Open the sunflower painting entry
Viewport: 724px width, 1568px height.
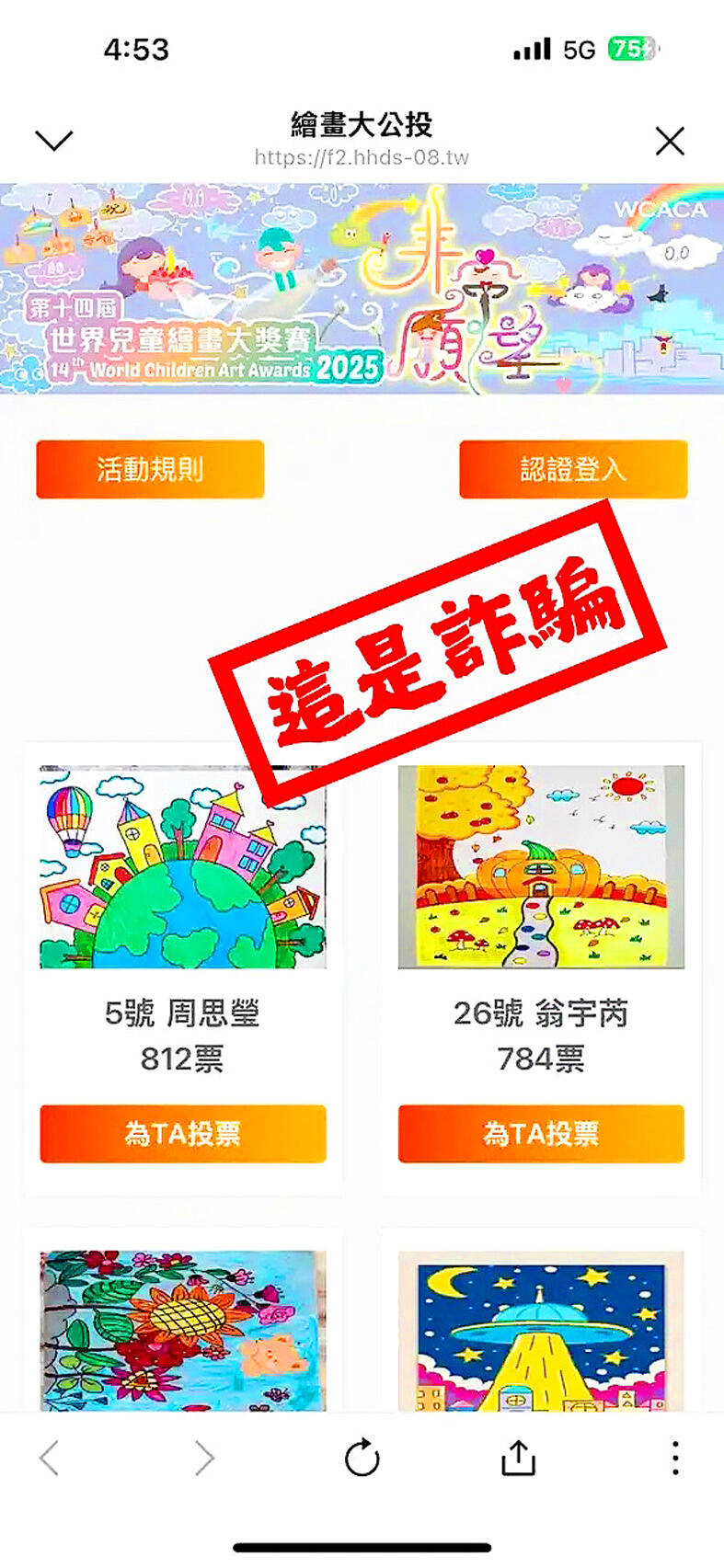pos(182,1329)
